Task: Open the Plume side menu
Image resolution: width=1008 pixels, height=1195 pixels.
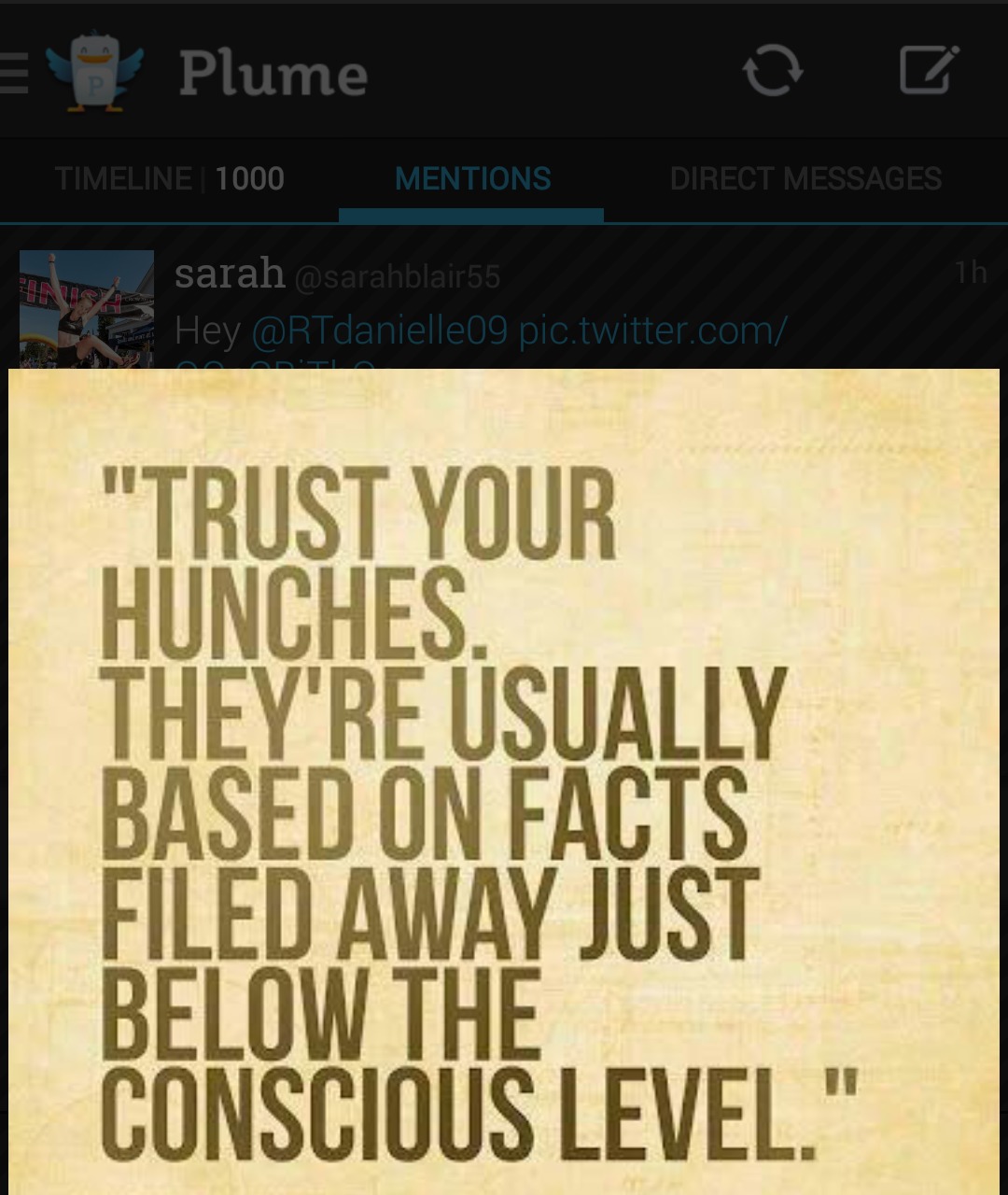Action: [15, 73]
